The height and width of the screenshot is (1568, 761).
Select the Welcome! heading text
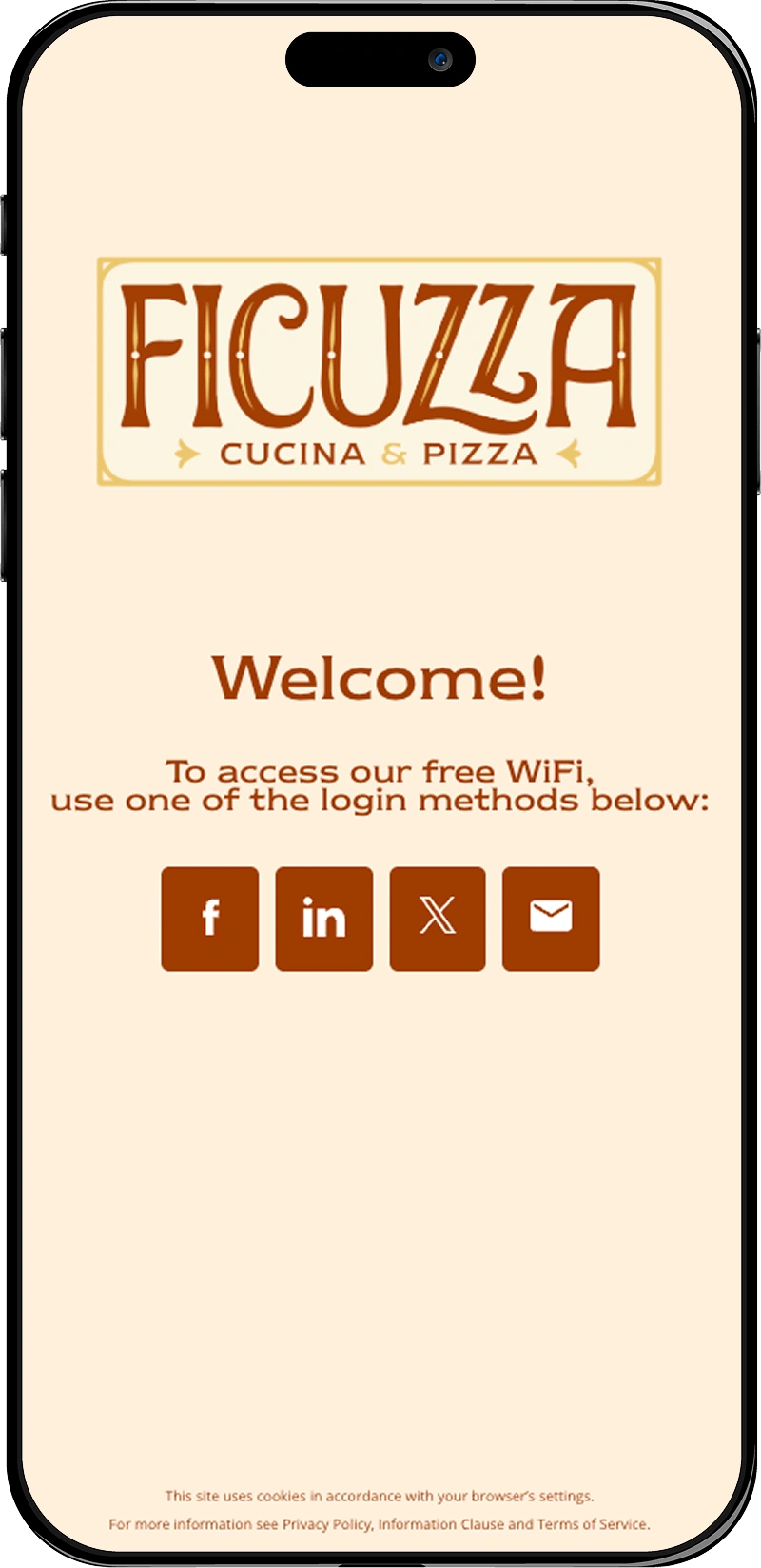tap(380, 679)
